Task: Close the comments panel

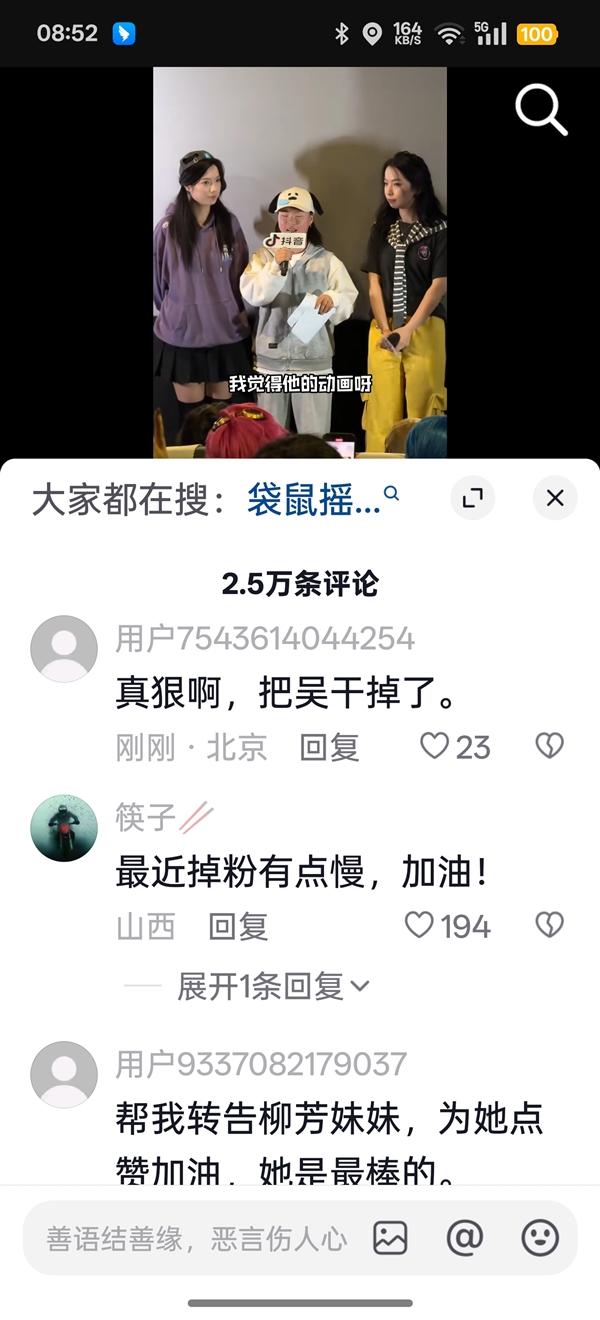Action: 555,497
